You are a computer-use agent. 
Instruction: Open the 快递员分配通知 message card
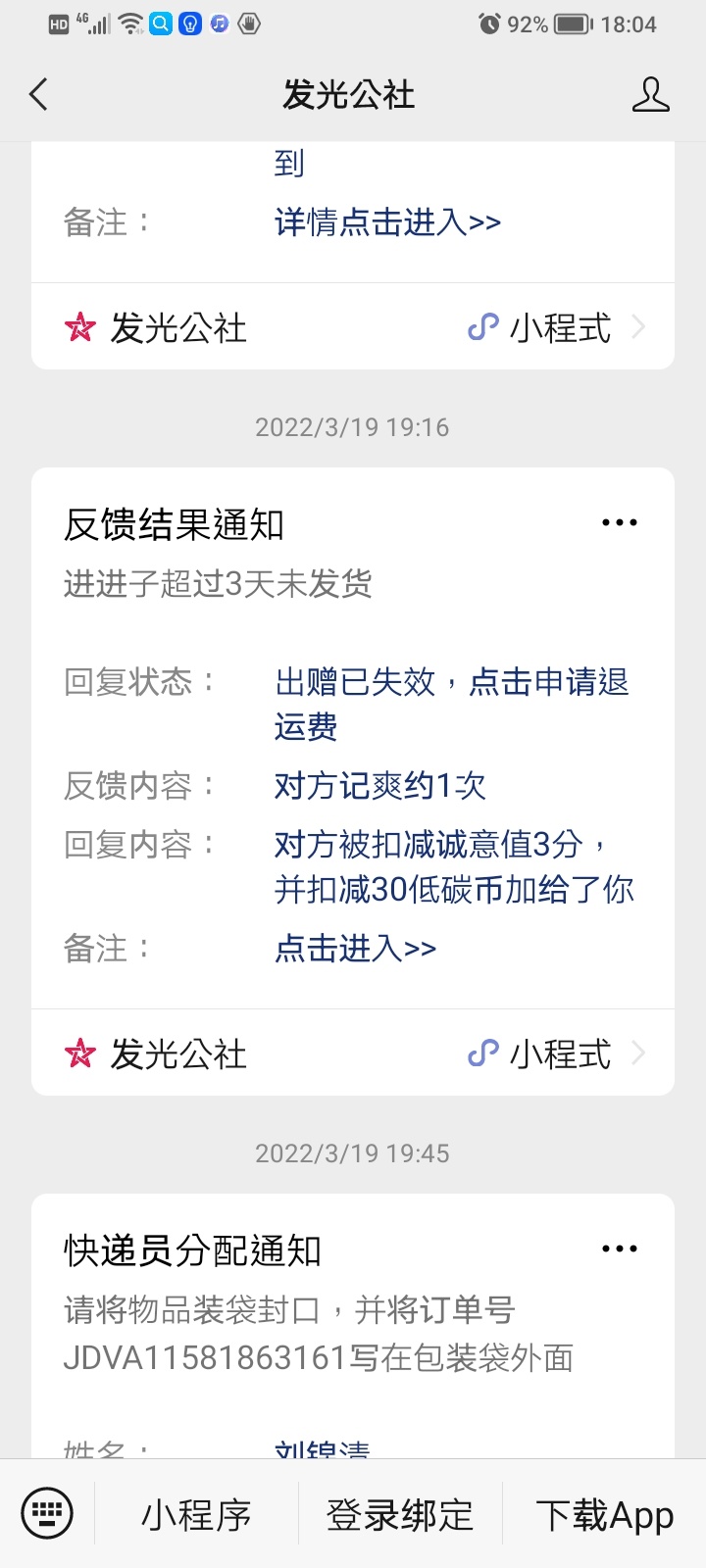tap(353, 1326)
